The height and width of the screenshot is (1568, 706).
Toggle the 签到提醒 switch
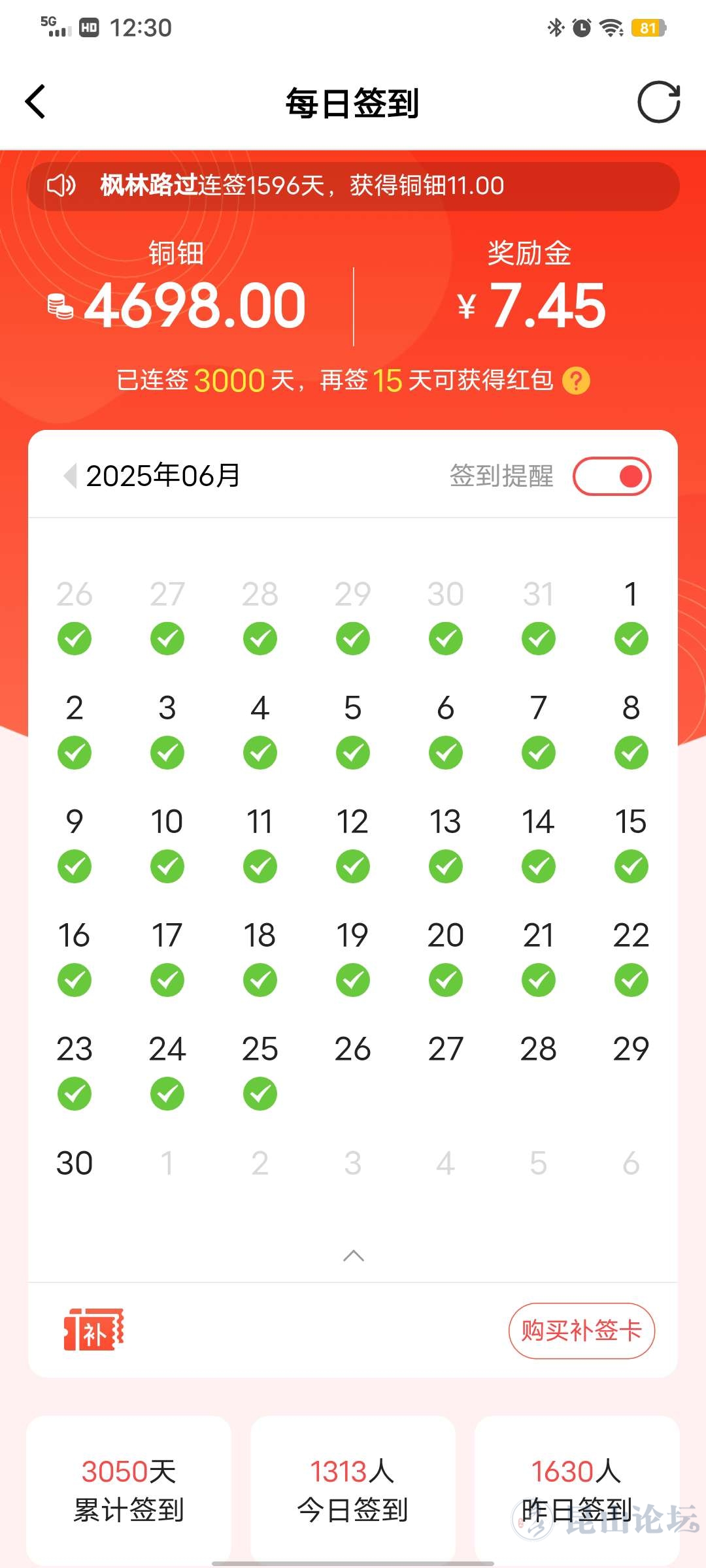pos(612,476)
